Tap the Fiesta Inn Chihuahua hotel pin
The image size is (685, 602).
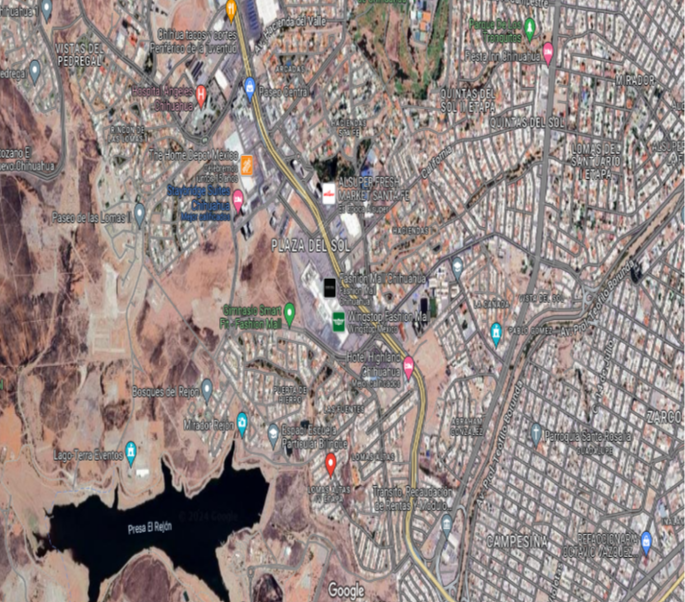[548, 53]
